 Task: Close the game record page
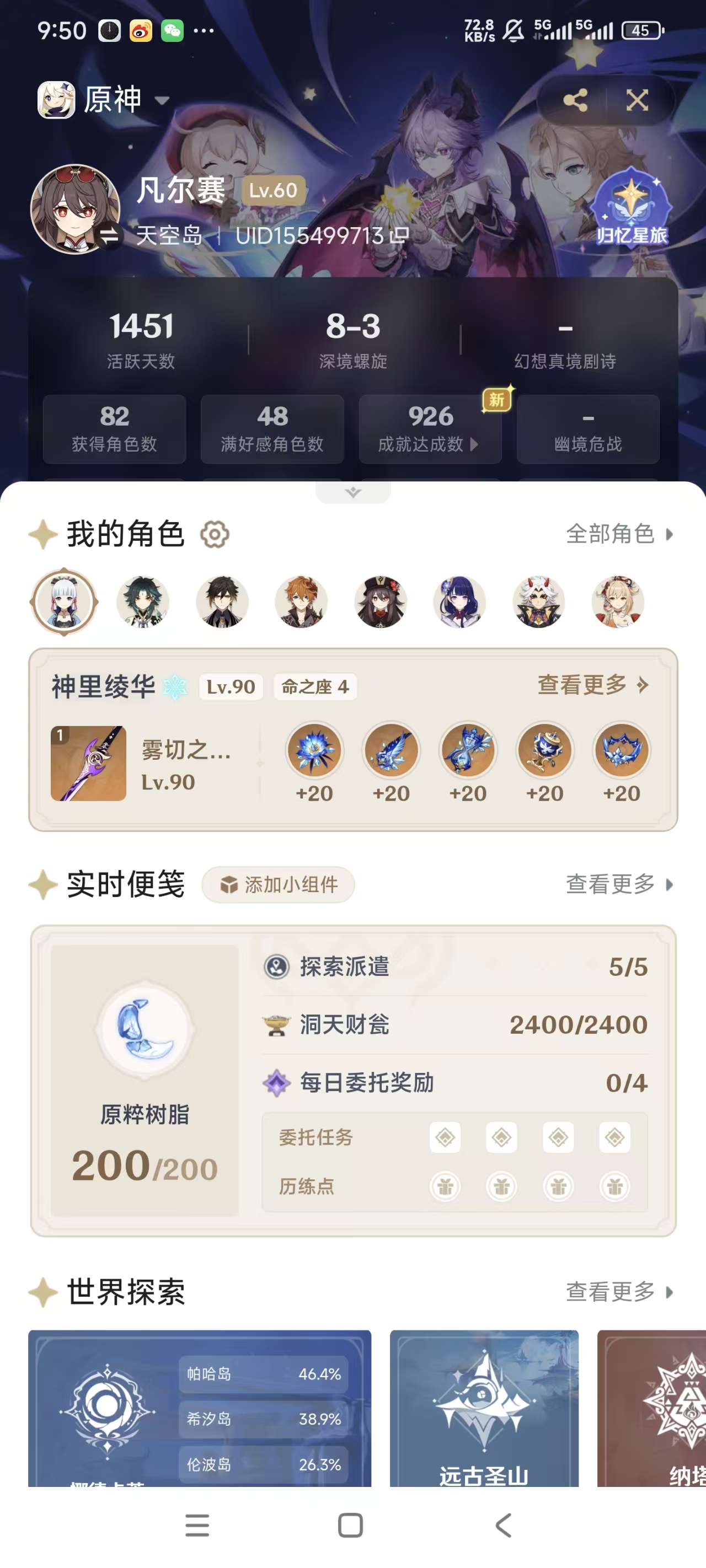pyautogui.click(x=637, y=100)
